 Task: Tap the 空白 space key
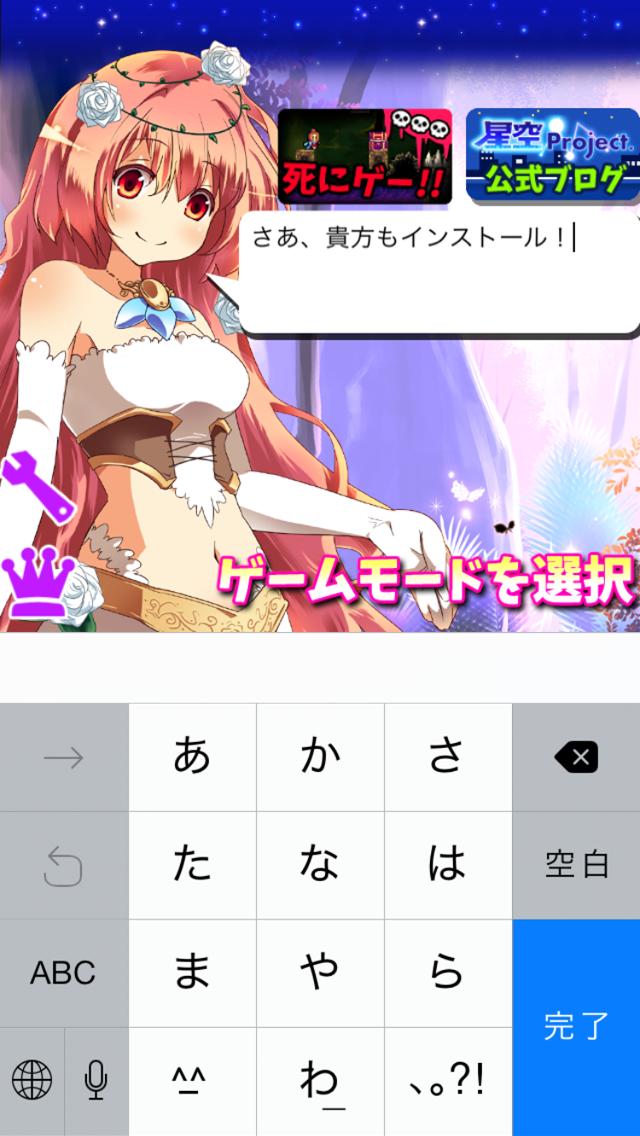[576, 865]
